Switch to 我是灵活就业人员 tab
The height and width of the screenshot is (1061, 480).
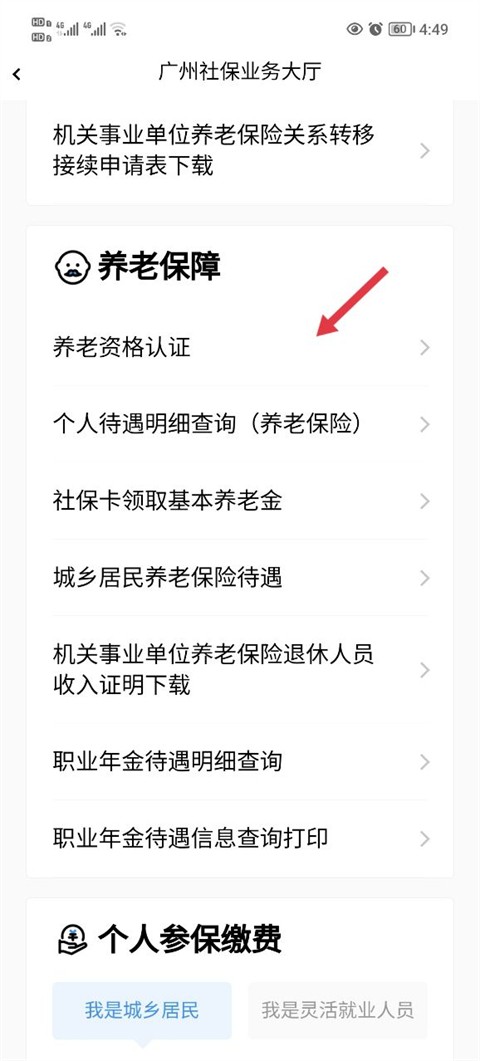(x=338, y=1010)
